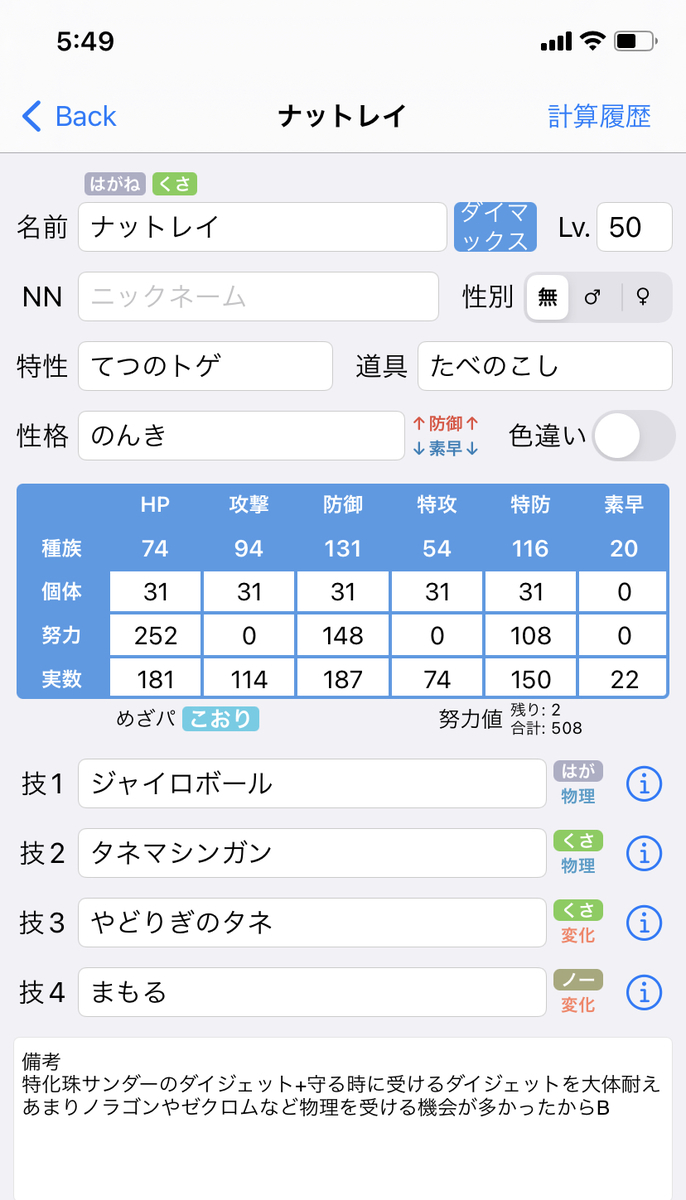This screenshot has width=686, height=1200.
Task: Select male ♂ in the 性別 selector
Action: tap(593, 297)
